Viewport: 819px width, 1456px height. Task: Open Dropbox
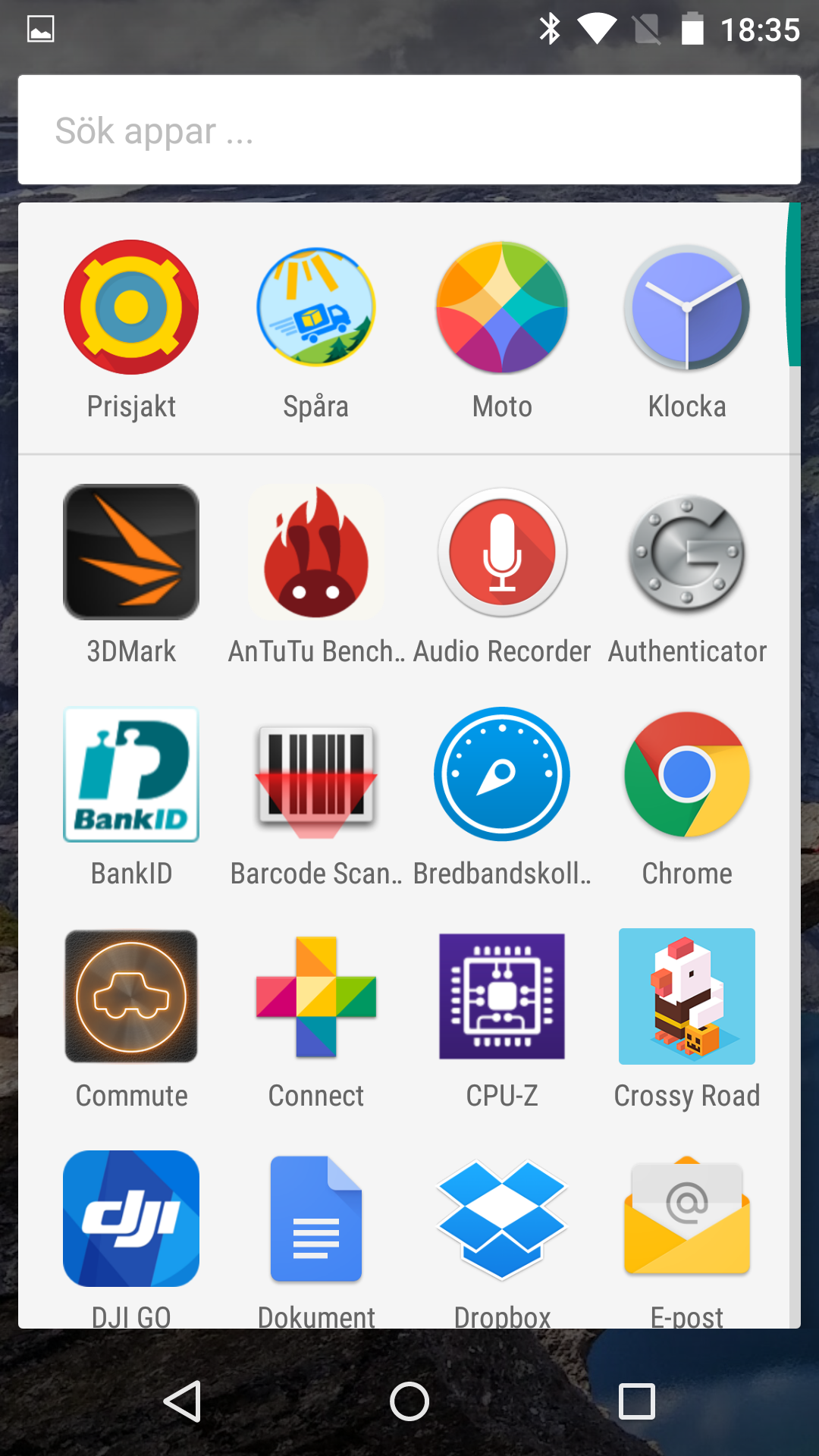pyautogui.click(x=502, y=1219)
